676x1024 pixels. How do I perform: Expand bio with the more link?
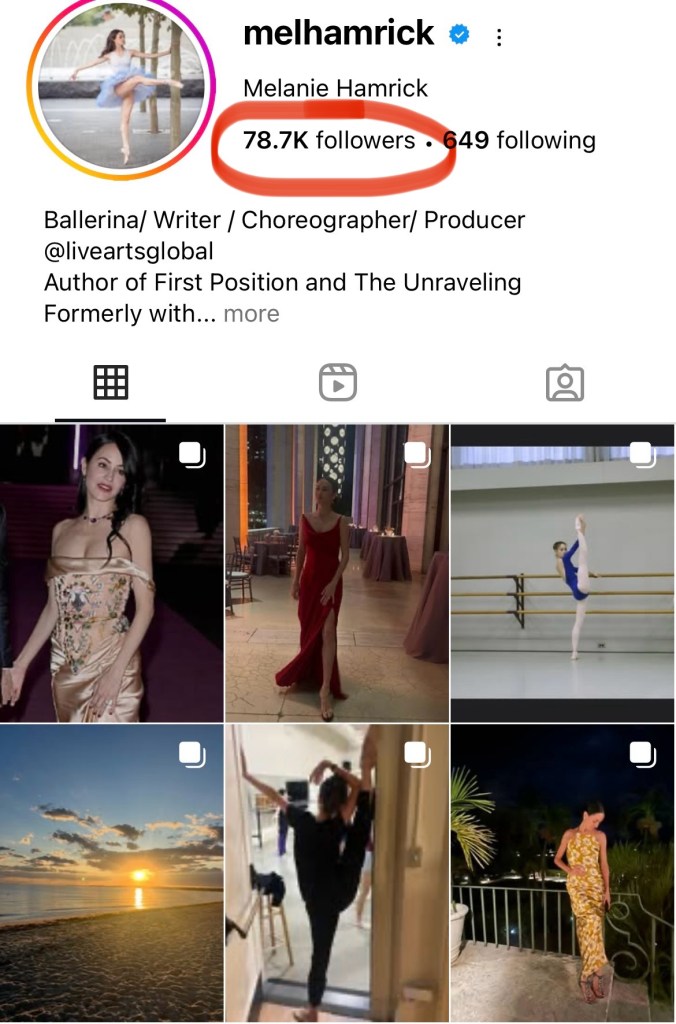pos(251,314)
